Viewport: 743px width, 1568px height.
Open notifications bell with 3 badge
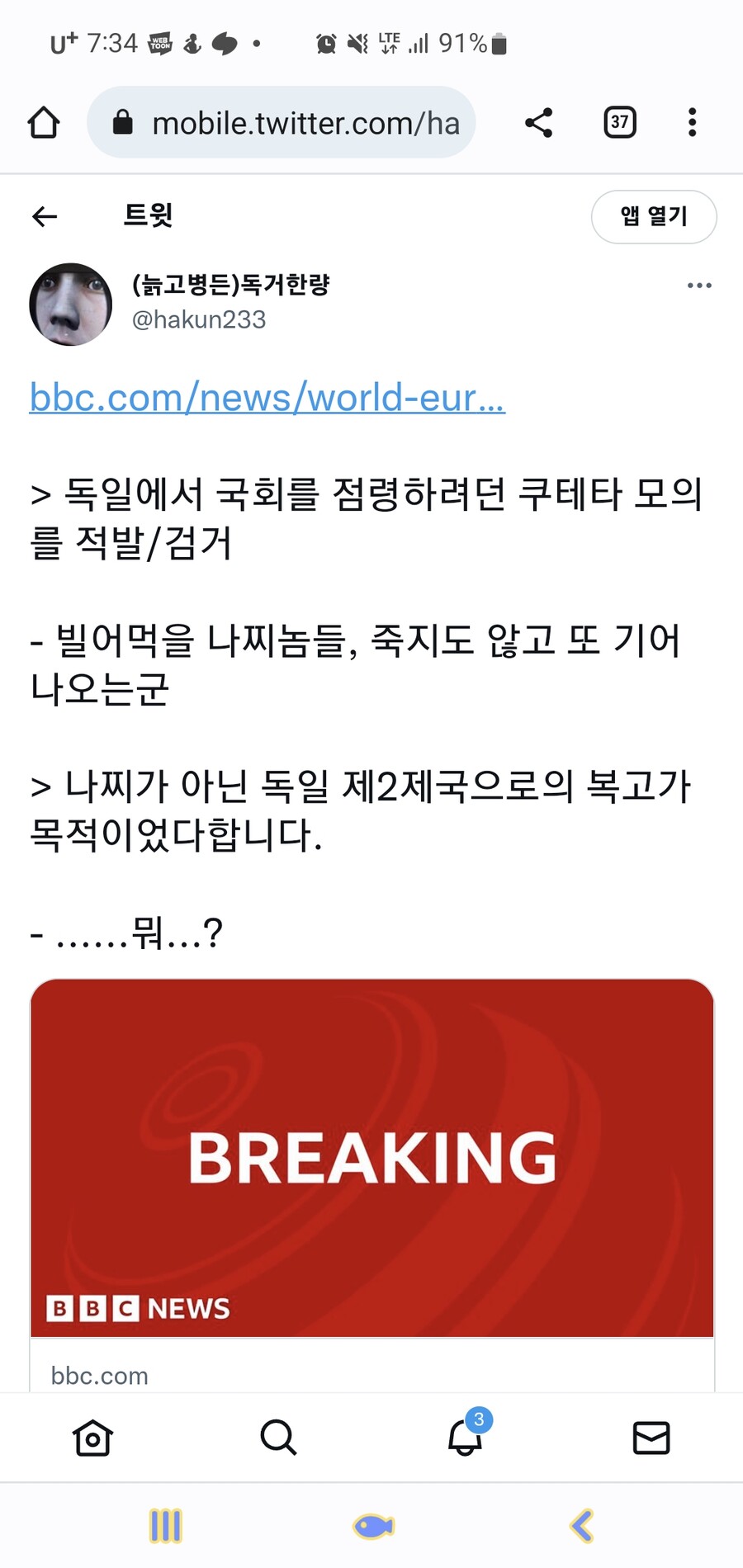pos(465,1438)
